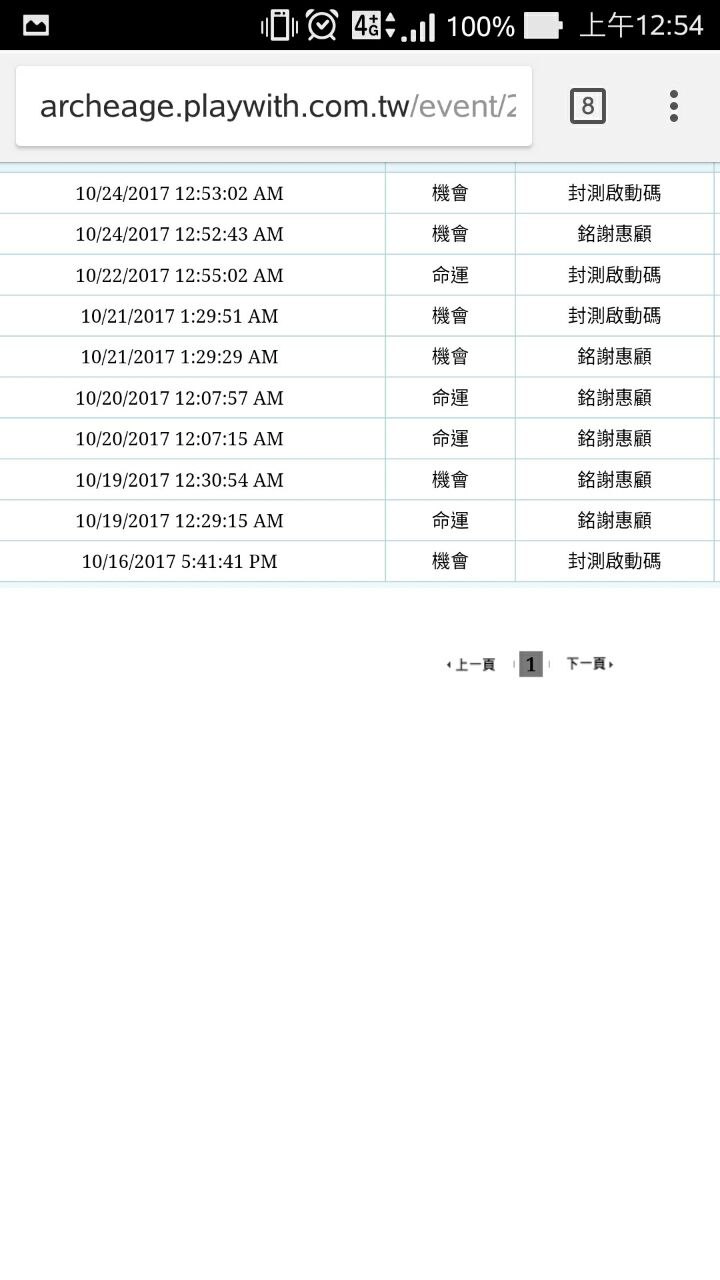Go to previous page via 上一頁
Image resolution: width=720 pixels, height=1280 pixels.
(x=473, y=664)
